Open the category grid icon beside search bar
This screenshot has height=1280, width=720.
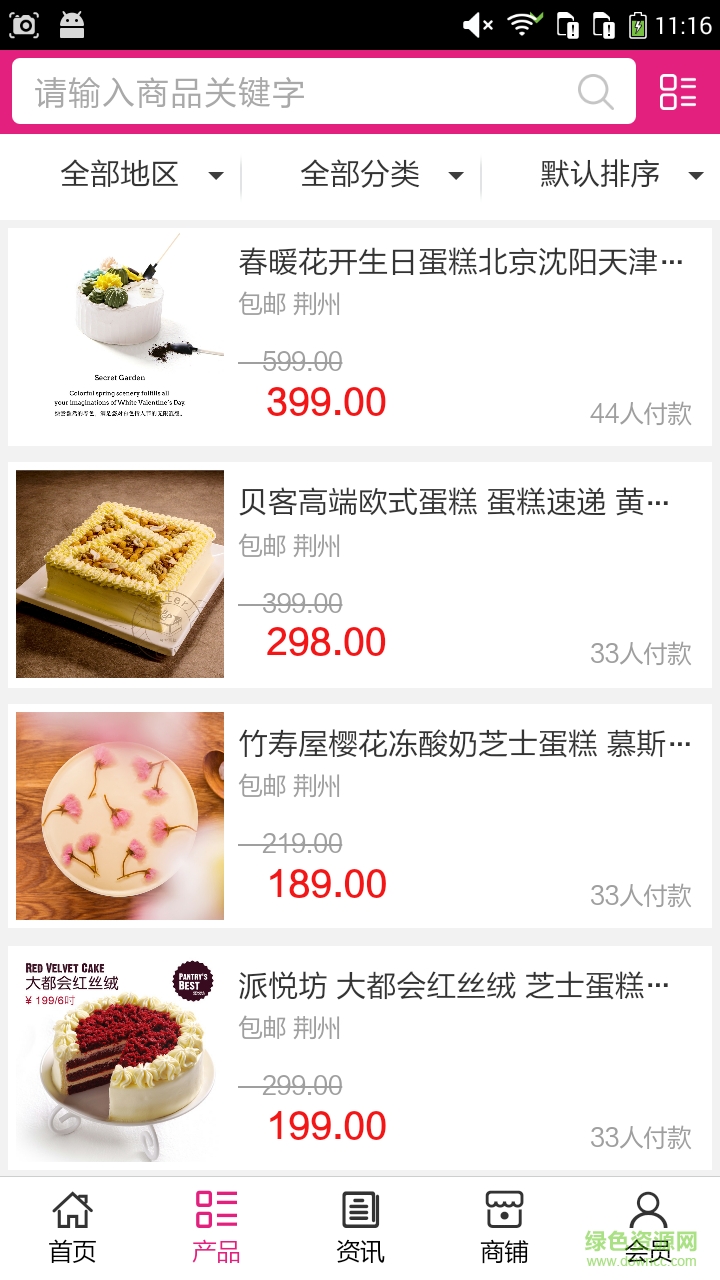[x=677, y=93]
